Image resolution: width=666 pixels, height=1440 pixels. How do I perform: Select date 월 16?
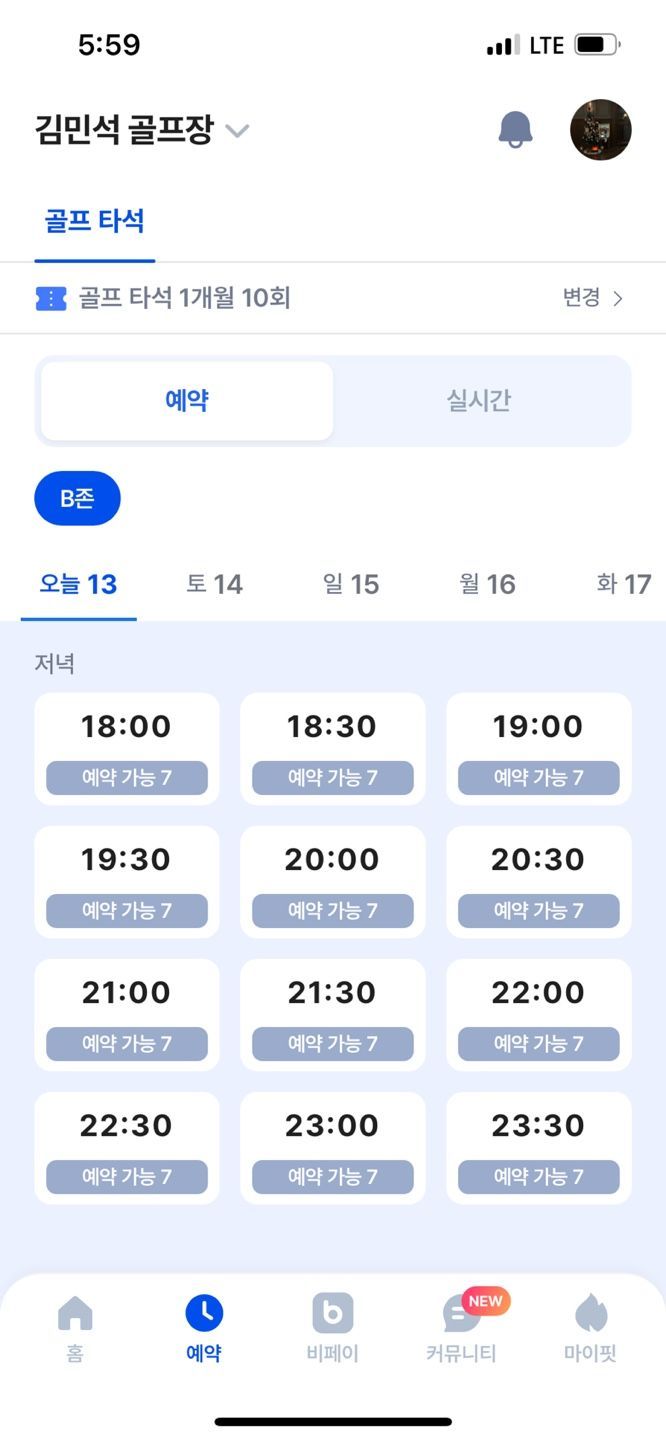point(487,584)
